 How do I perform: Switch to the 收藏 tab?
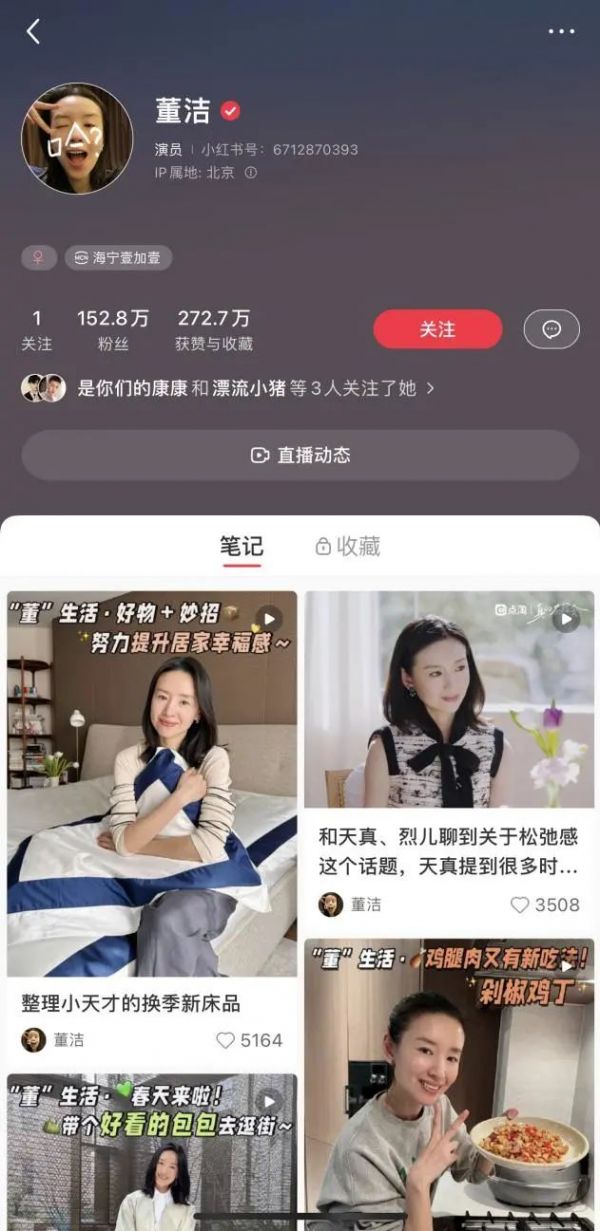(x=348, y=546)
